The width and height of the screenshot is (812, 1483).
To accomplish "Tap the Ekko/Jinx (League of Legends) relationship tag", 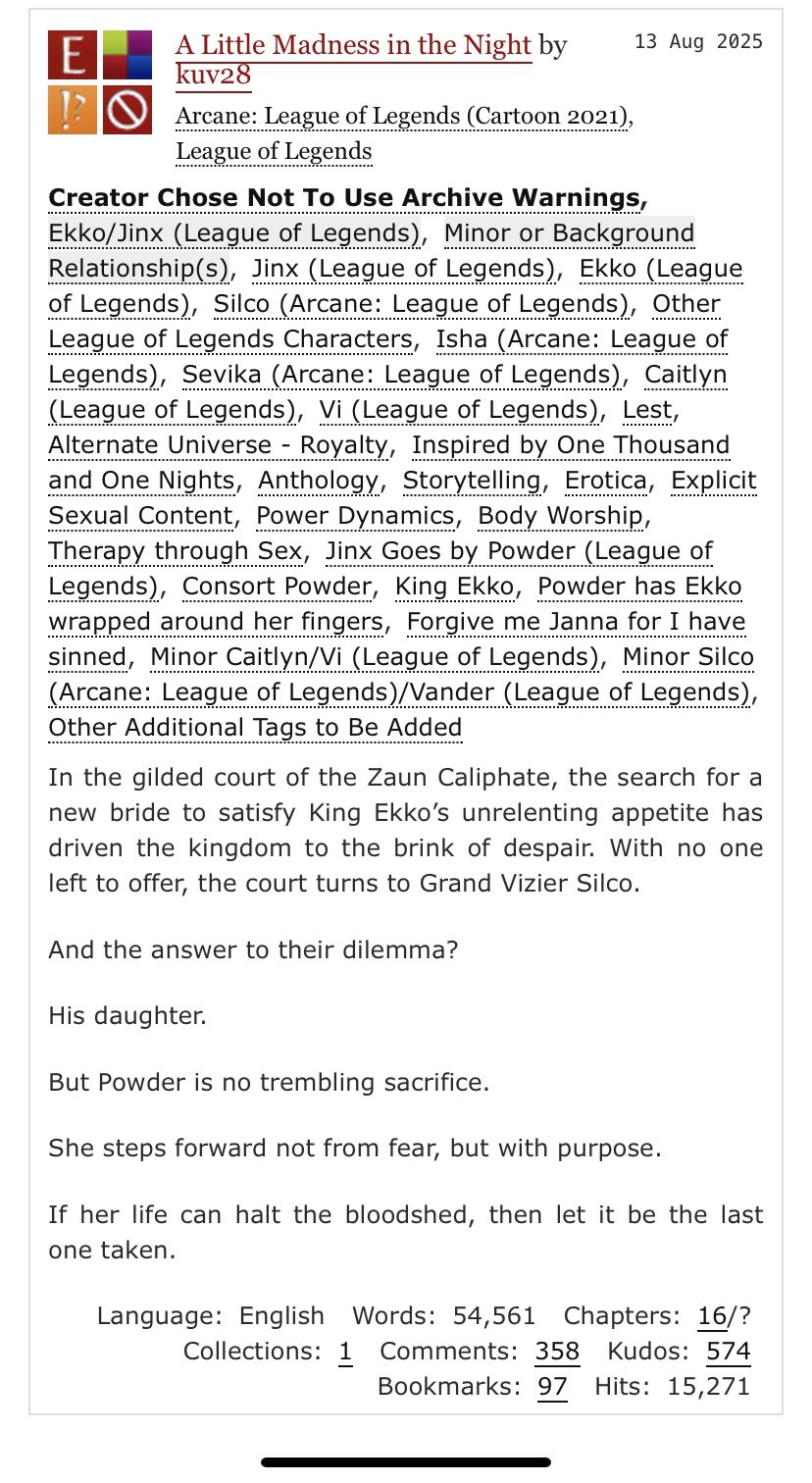I will coord(234,233).
